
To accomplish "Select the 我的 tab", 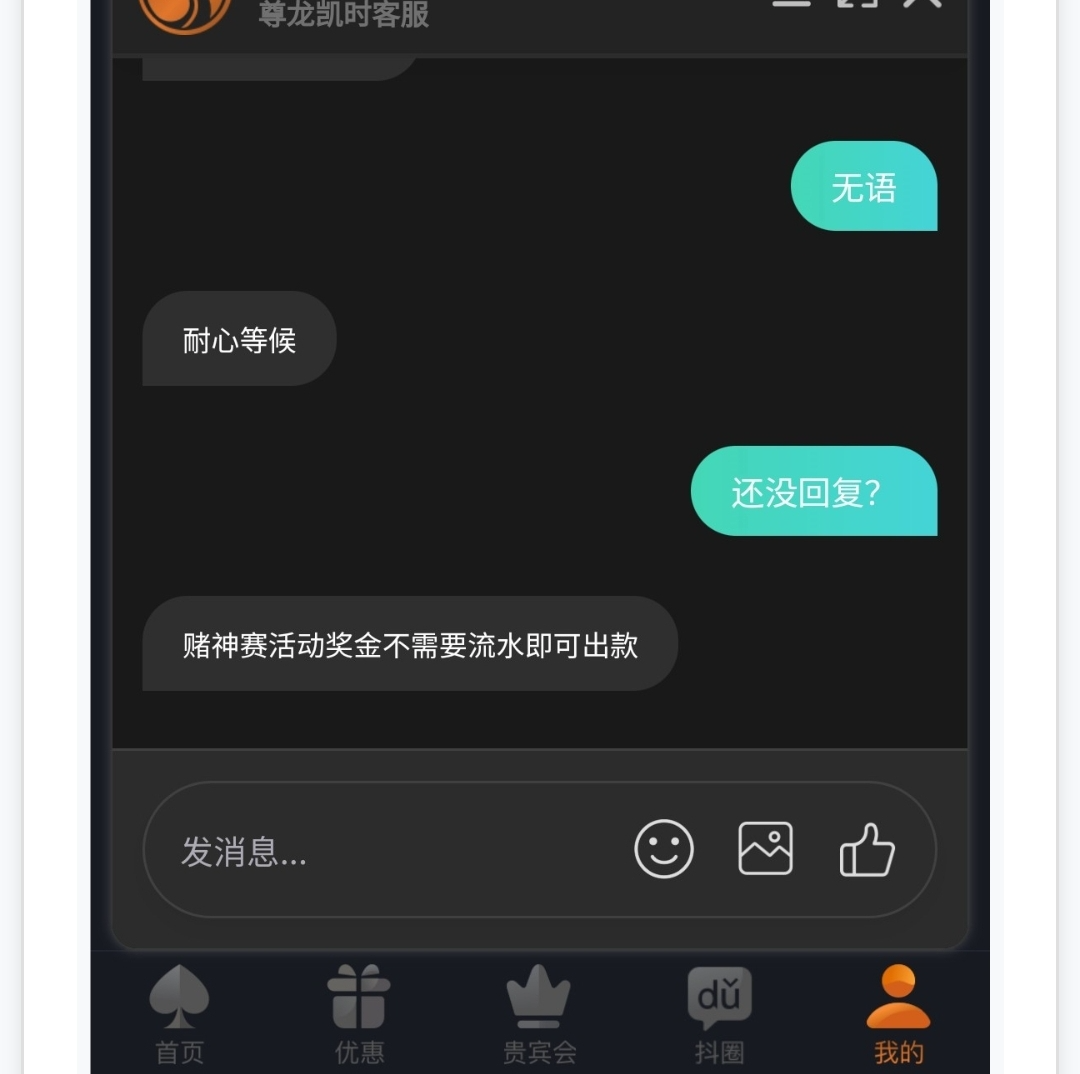I will (x=898, y=1012).
